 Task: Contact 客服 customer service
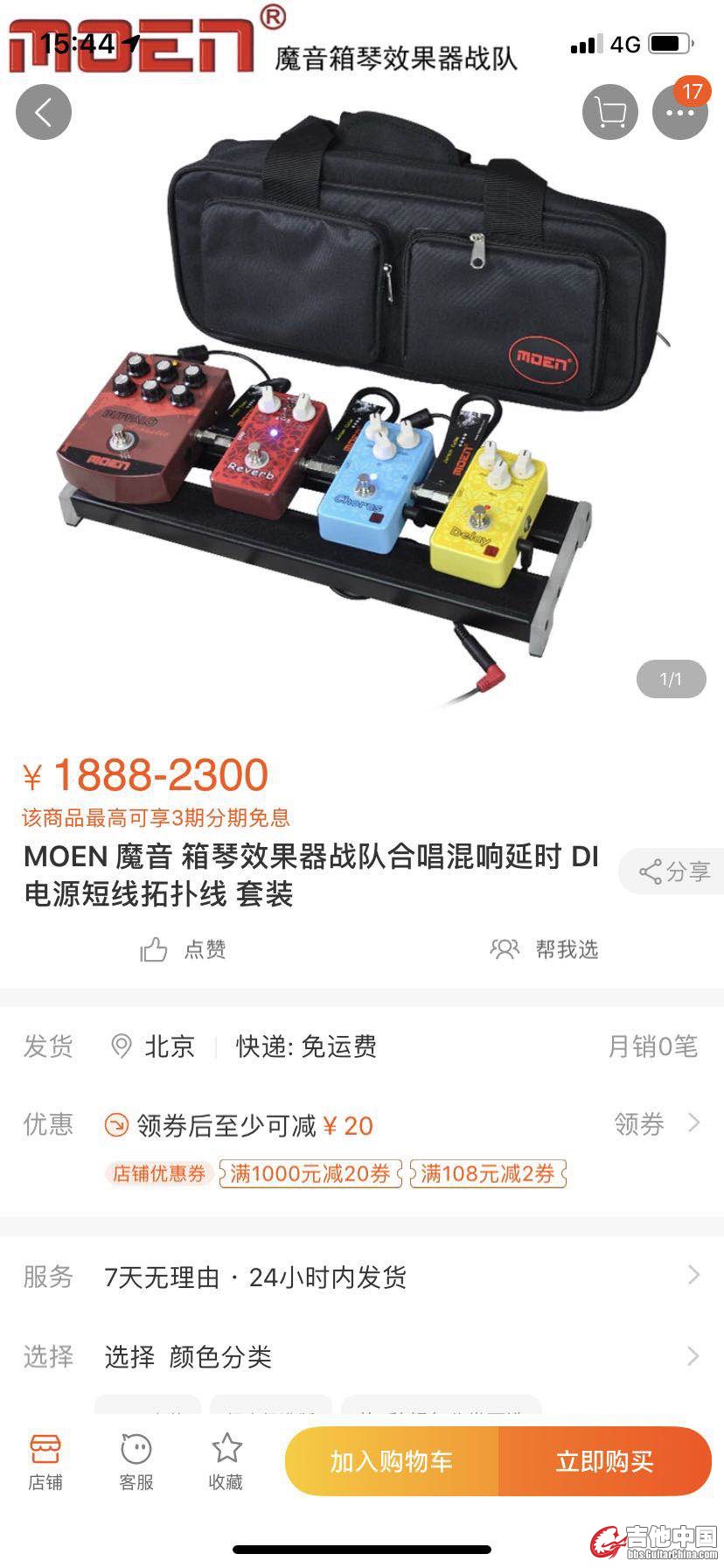[x=136, y=1462]
